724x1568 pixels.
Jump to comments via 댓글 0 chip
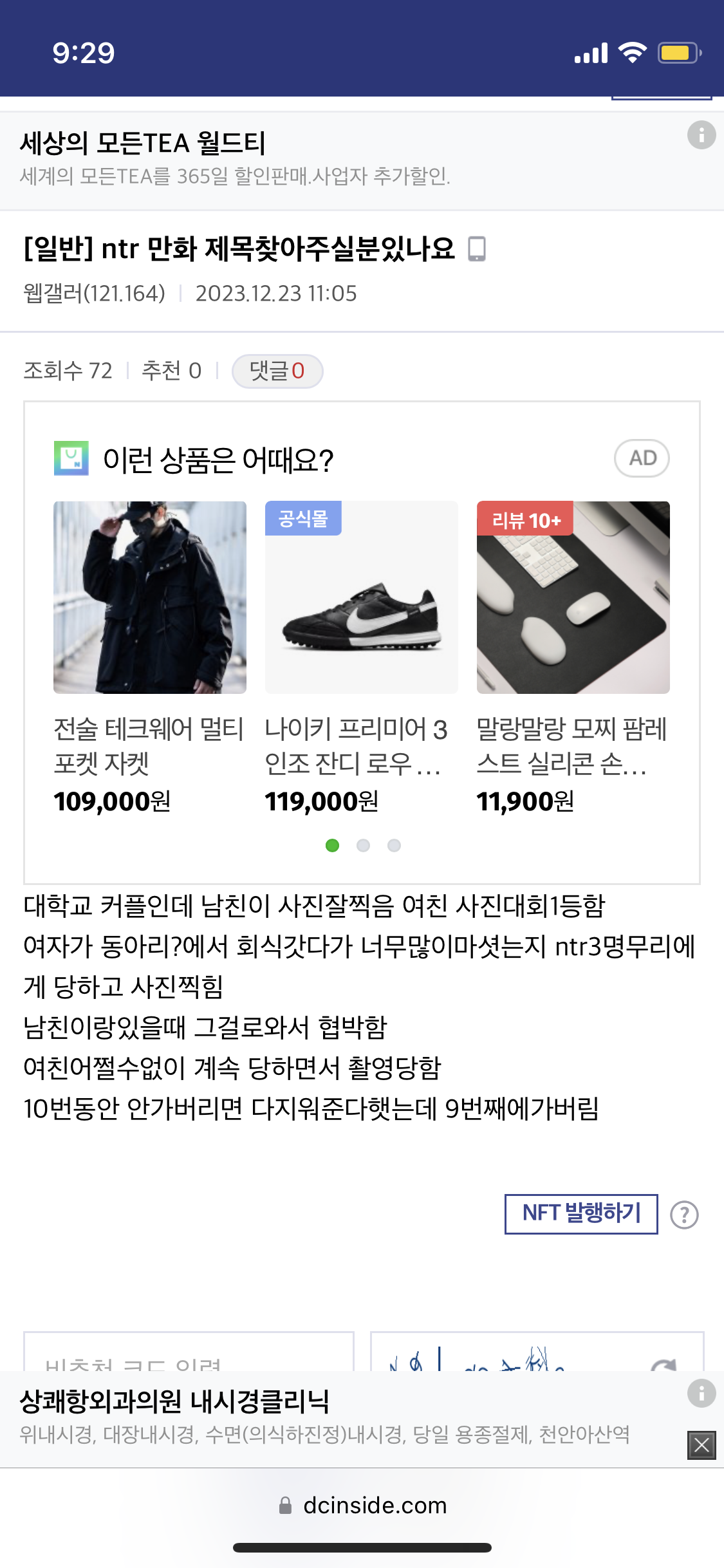277,371
